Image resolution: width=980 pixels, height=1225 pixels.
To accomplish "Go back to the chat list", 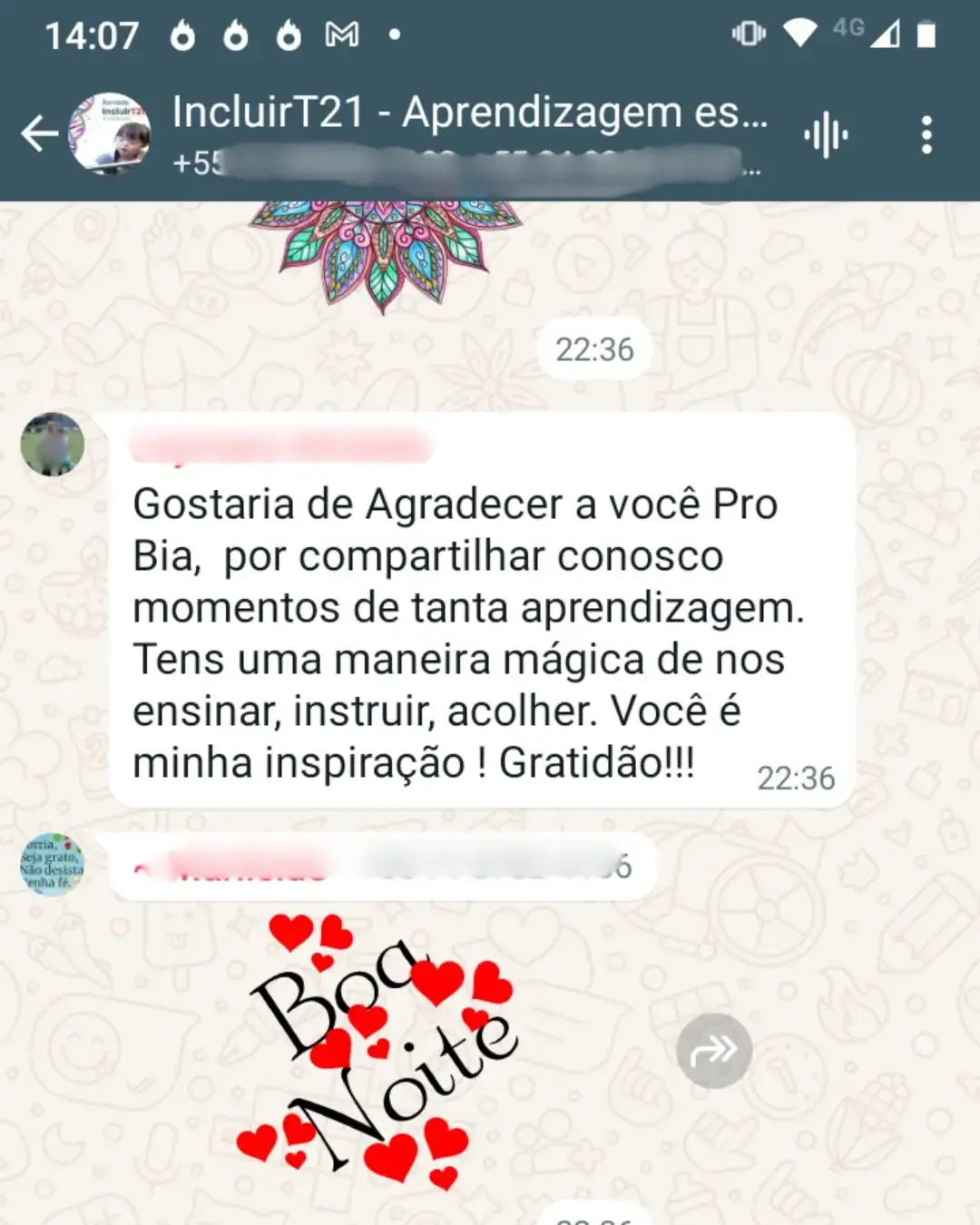I will [x=39, y=134].
